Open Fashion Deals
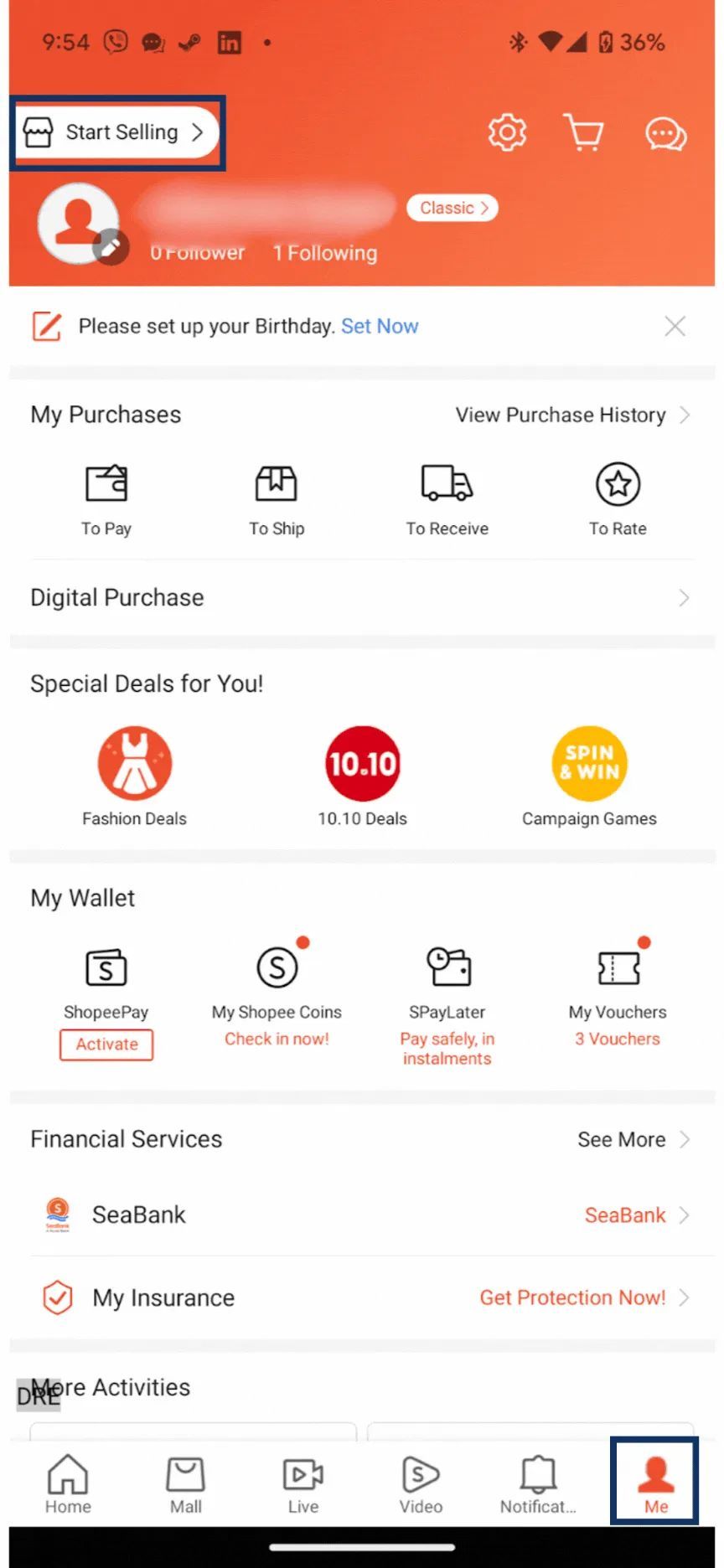 (x=135, y=775)
